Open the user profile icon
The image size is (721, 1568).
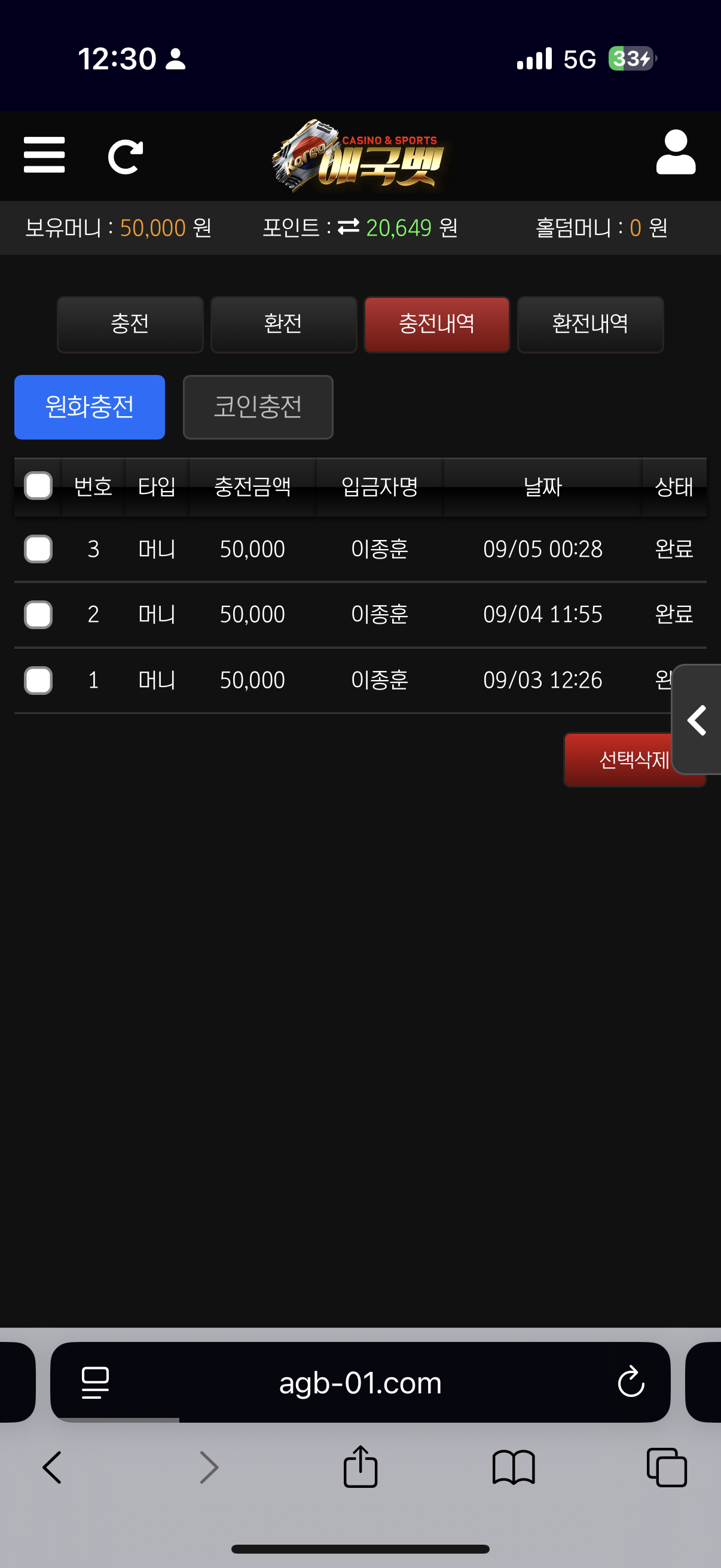676,152
